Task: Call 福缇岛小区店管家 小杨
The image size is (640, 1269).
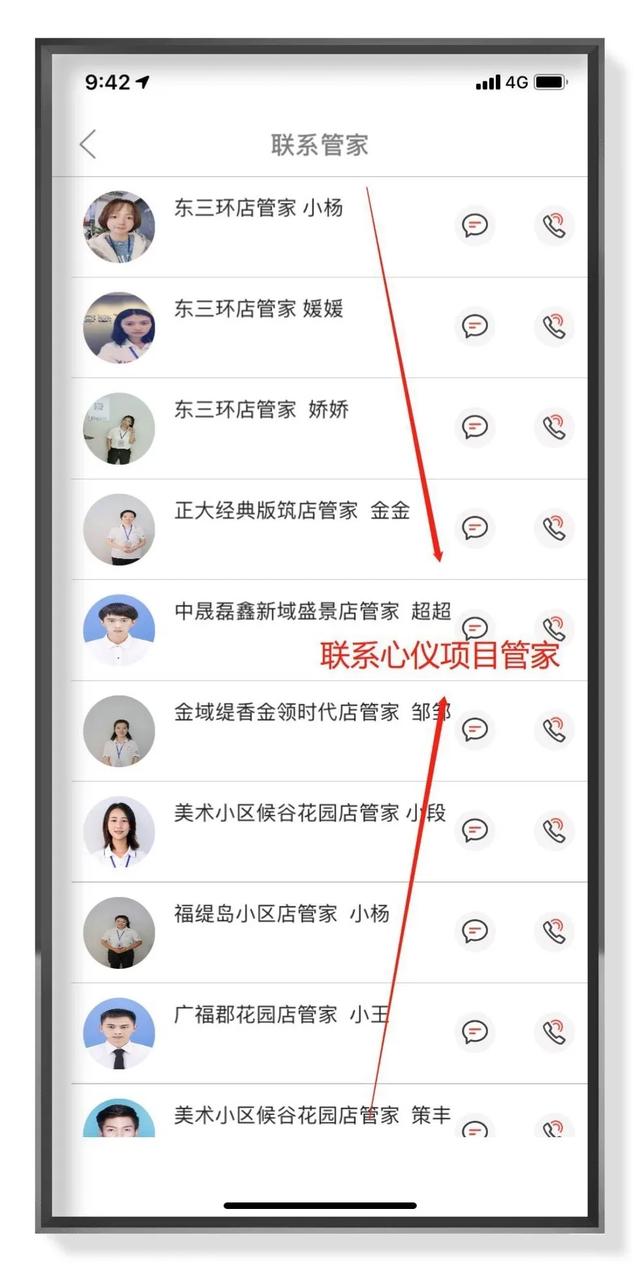Action: pyautogui.click(x=554, y=931)
